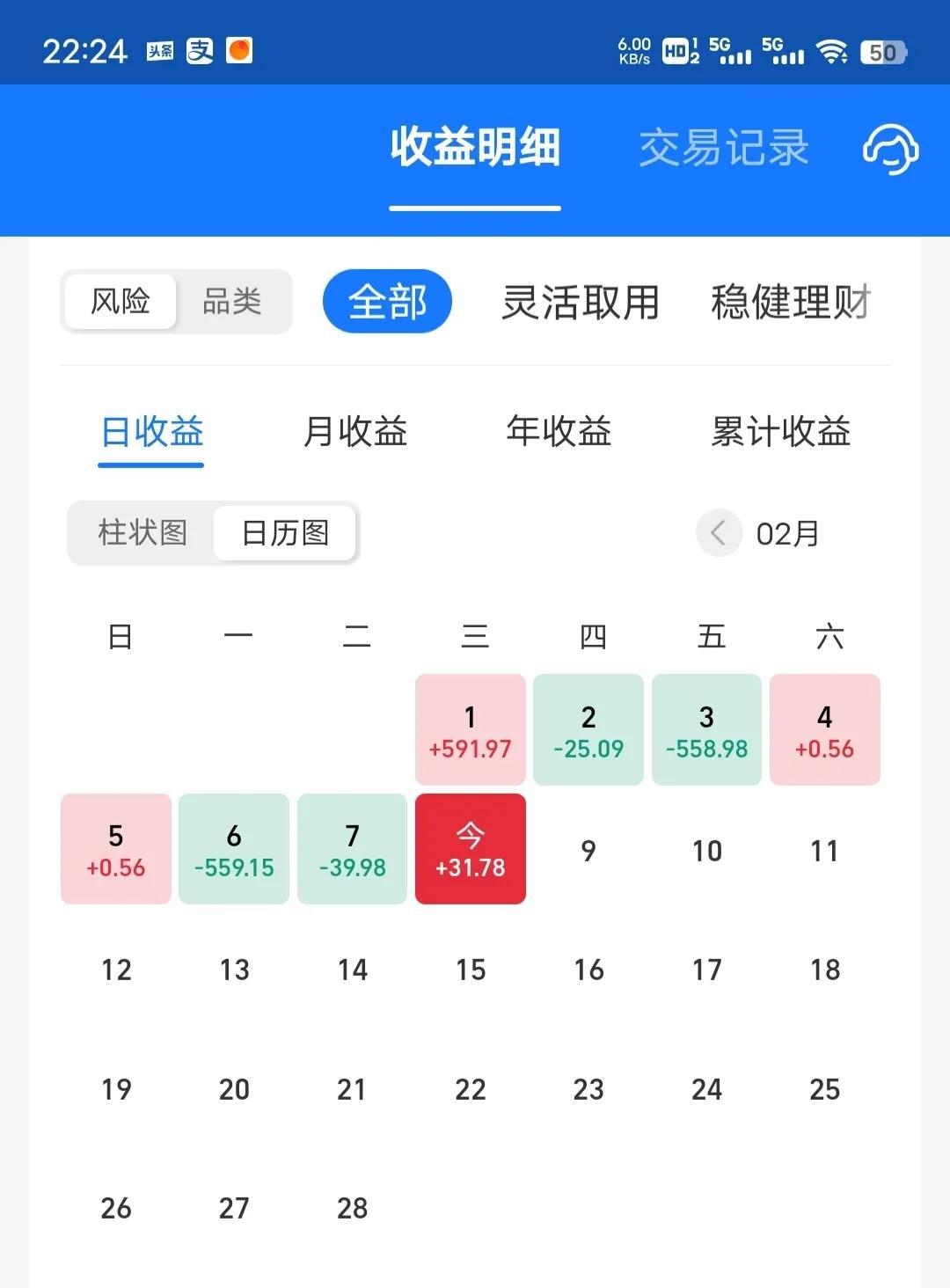Image resolution: width=950 pixels, height=1288 pixels.
Task: Open today's +31.78 earnings cell
Action: 471,849
